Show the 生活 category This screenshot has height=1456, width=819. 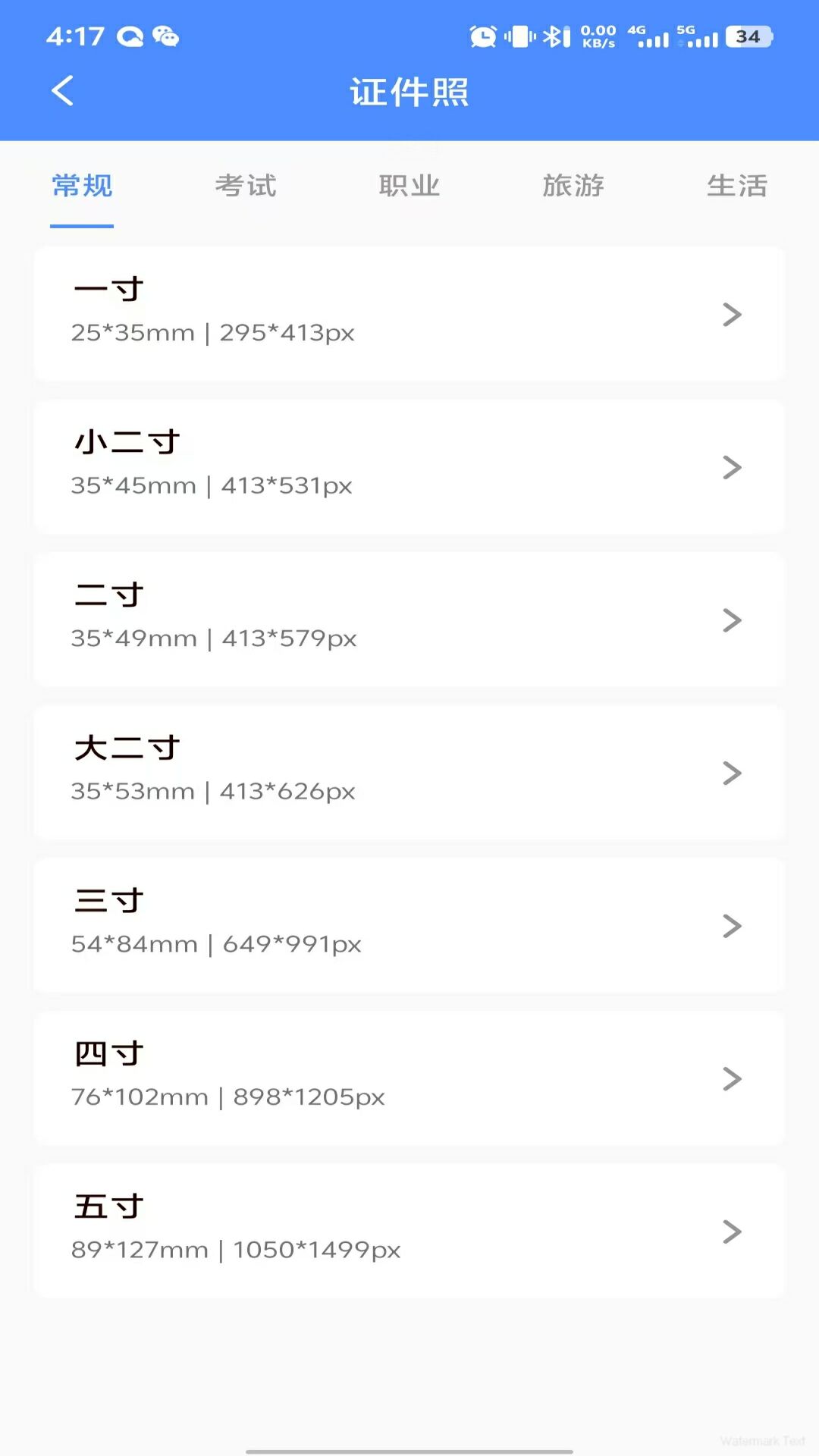pyautogui.click(x=737, y=186)
